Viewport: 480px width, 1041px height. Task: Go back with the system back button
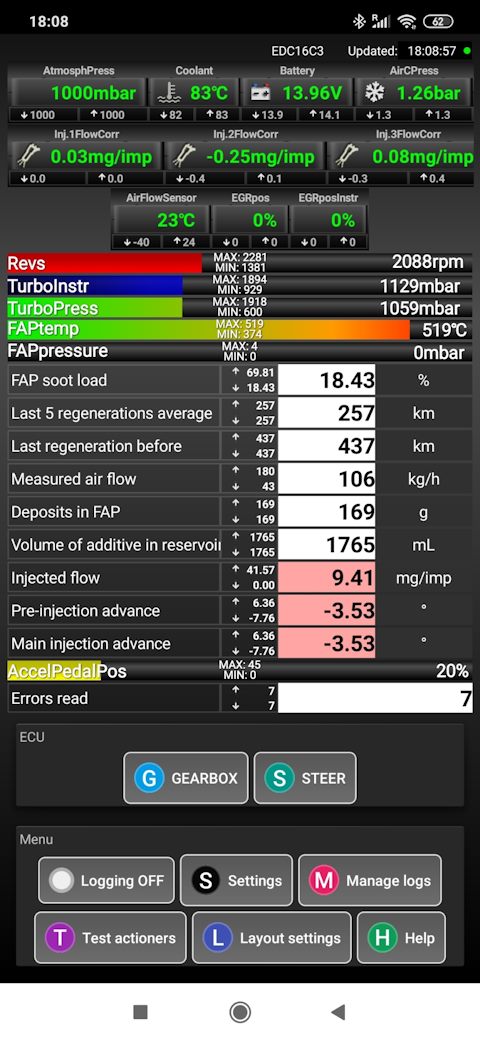coord(338,1012)
